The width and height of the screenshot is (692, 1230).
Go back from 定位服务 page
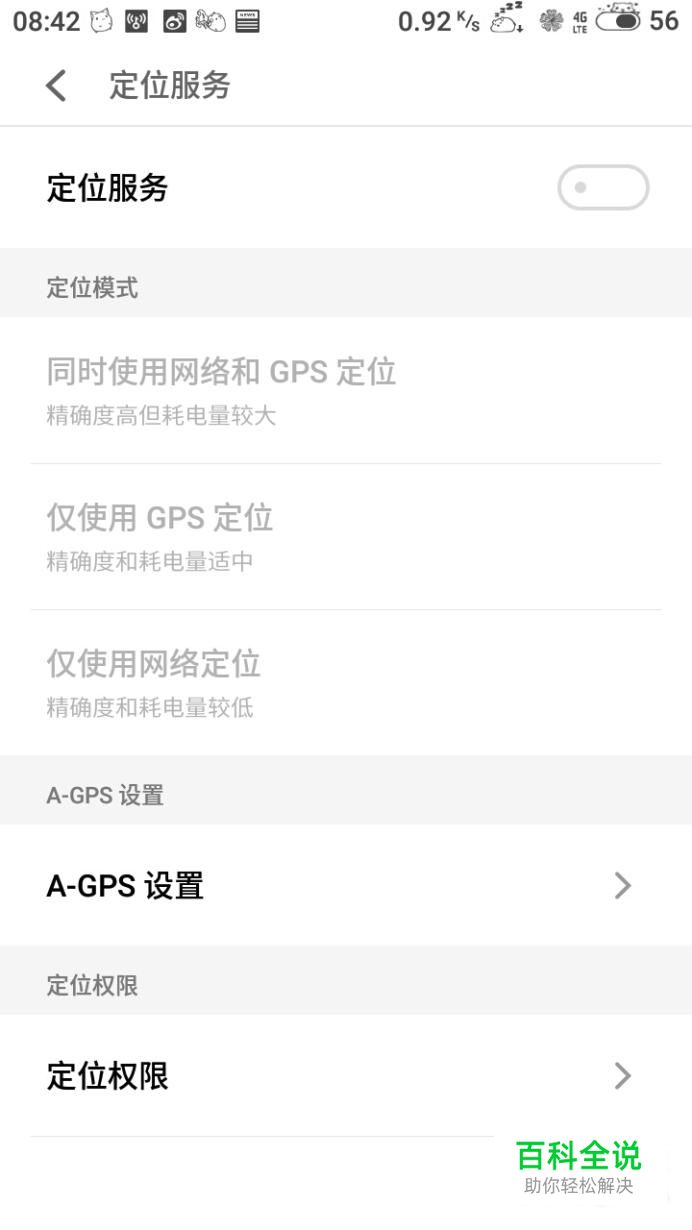(57, 86)
